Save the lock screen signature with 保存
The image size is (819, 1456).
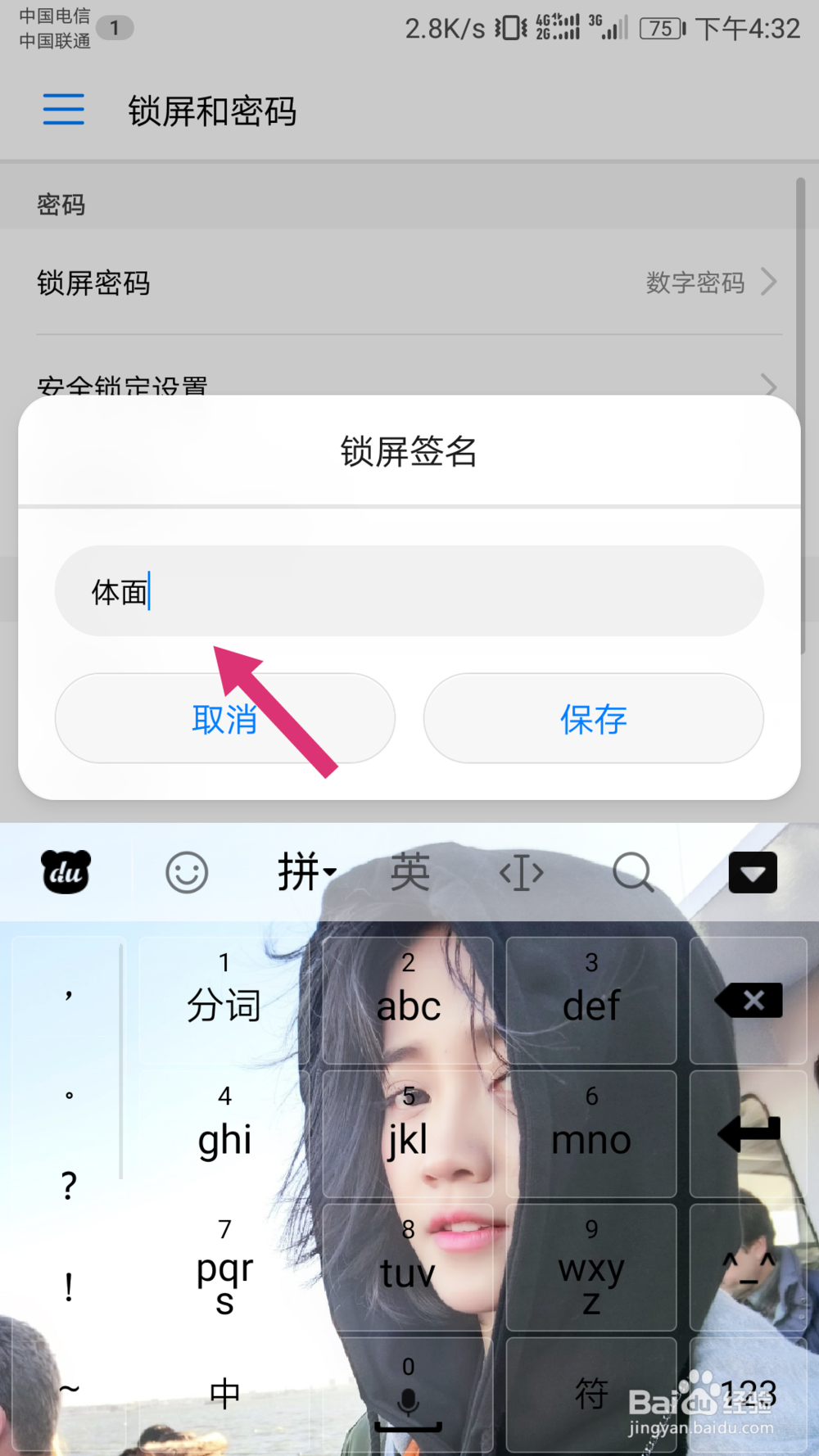pos(592,718)
